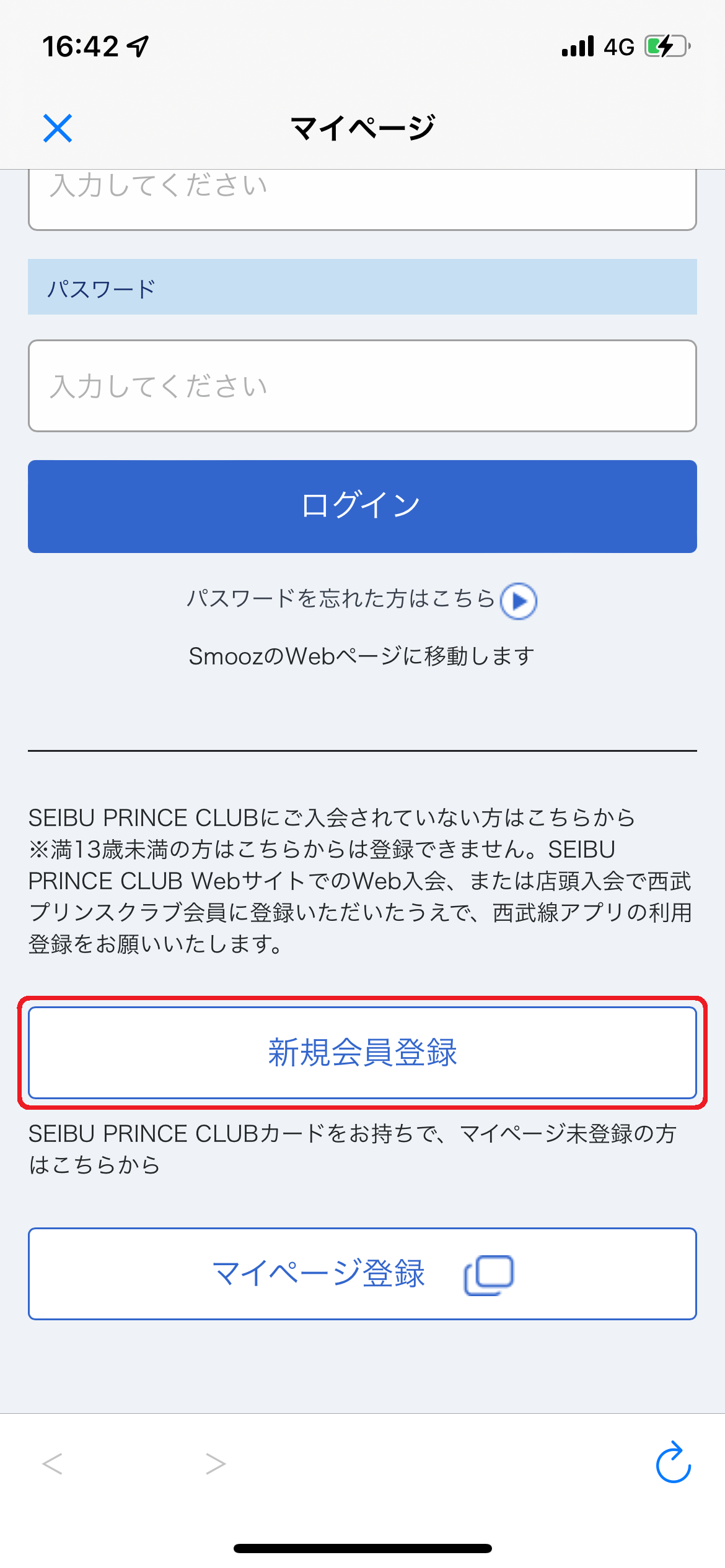Viewport: 725px width, 1568px height.
Task: Open the forgotten password link
Action: [362, 600]
